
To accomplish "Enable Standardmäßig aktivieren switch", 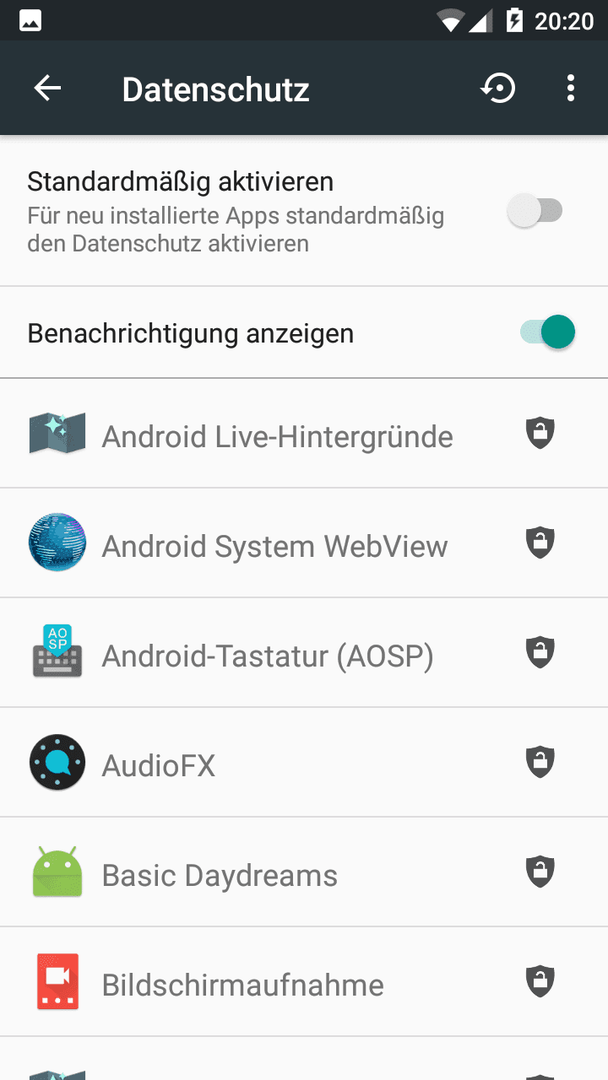I will (535, 211).
